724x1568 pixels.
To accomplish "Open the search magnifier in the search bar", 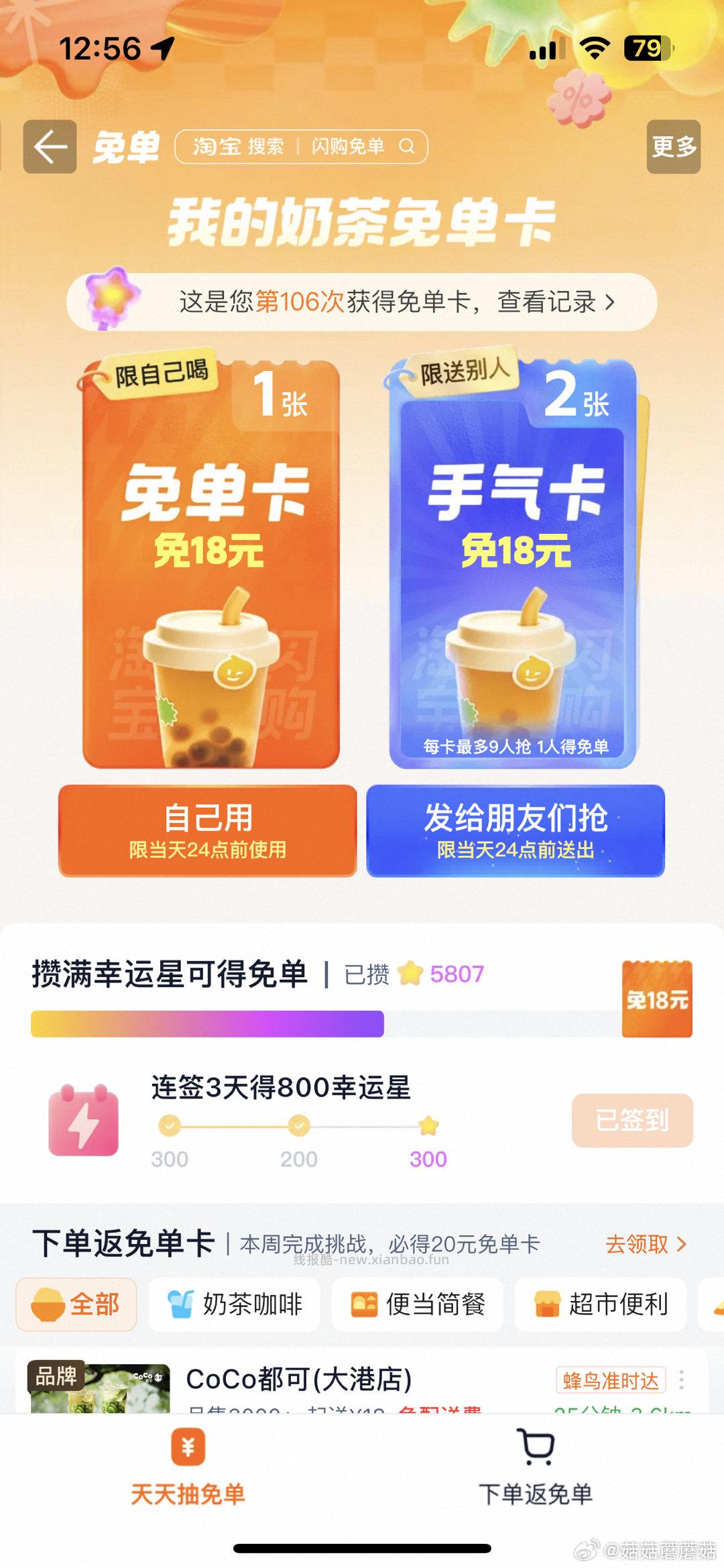I will pyautogui.click(x=407, y=146).
